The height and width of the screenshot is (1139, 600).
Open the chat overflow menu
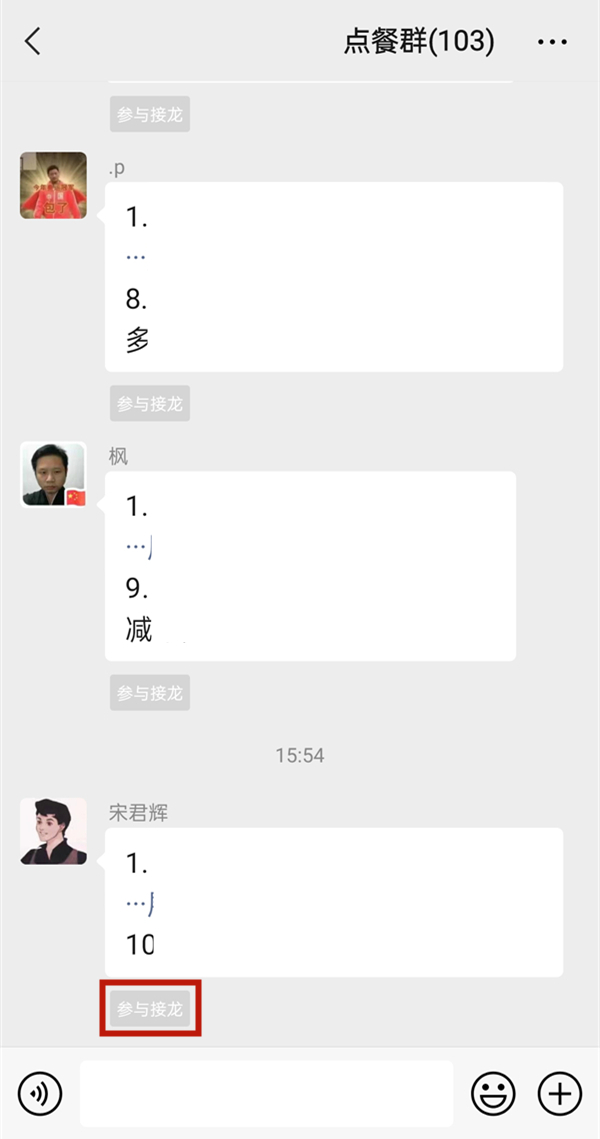(x=552, y=42)
